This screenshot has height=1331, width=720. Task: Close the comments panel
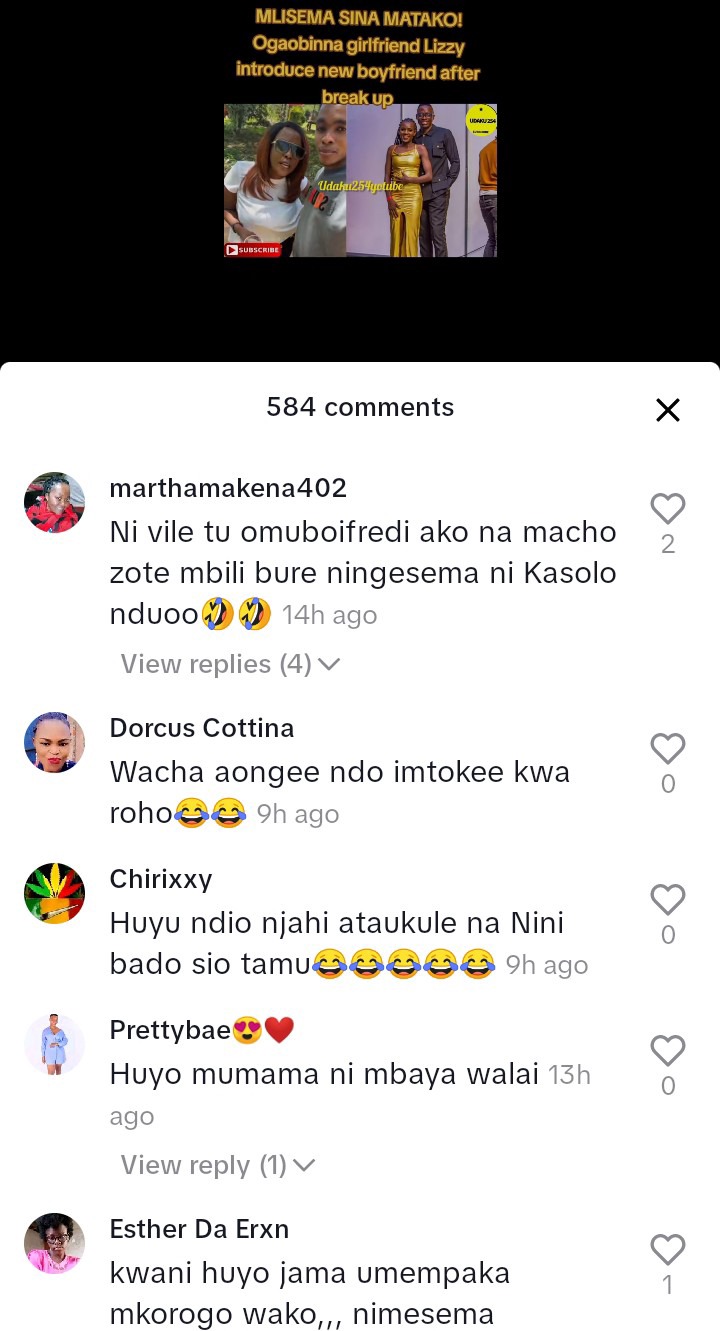click(x=667, y=409)
